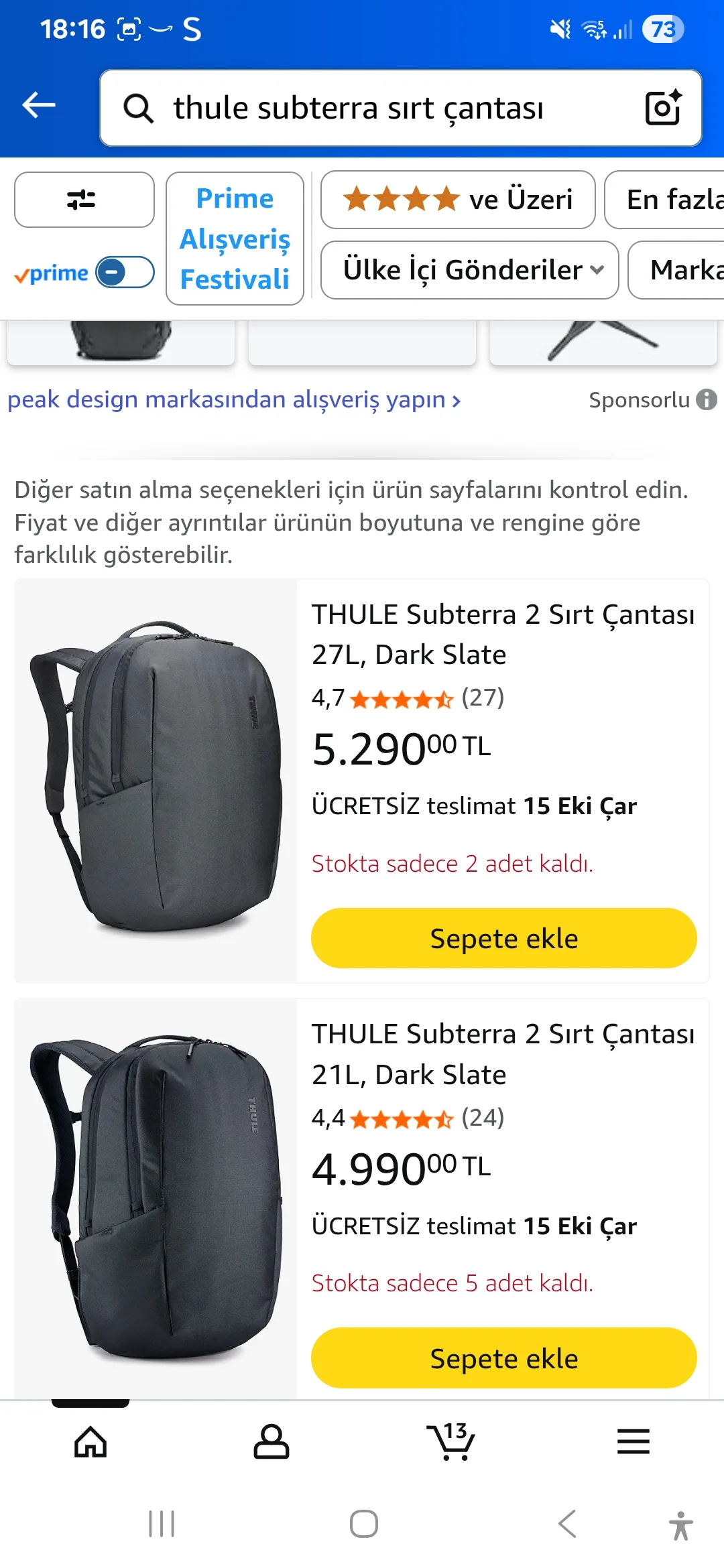Expand Ülke İçi Gönderiler dropdown
The width and height of the screenshot is (724, 1568).
point(469,270)
